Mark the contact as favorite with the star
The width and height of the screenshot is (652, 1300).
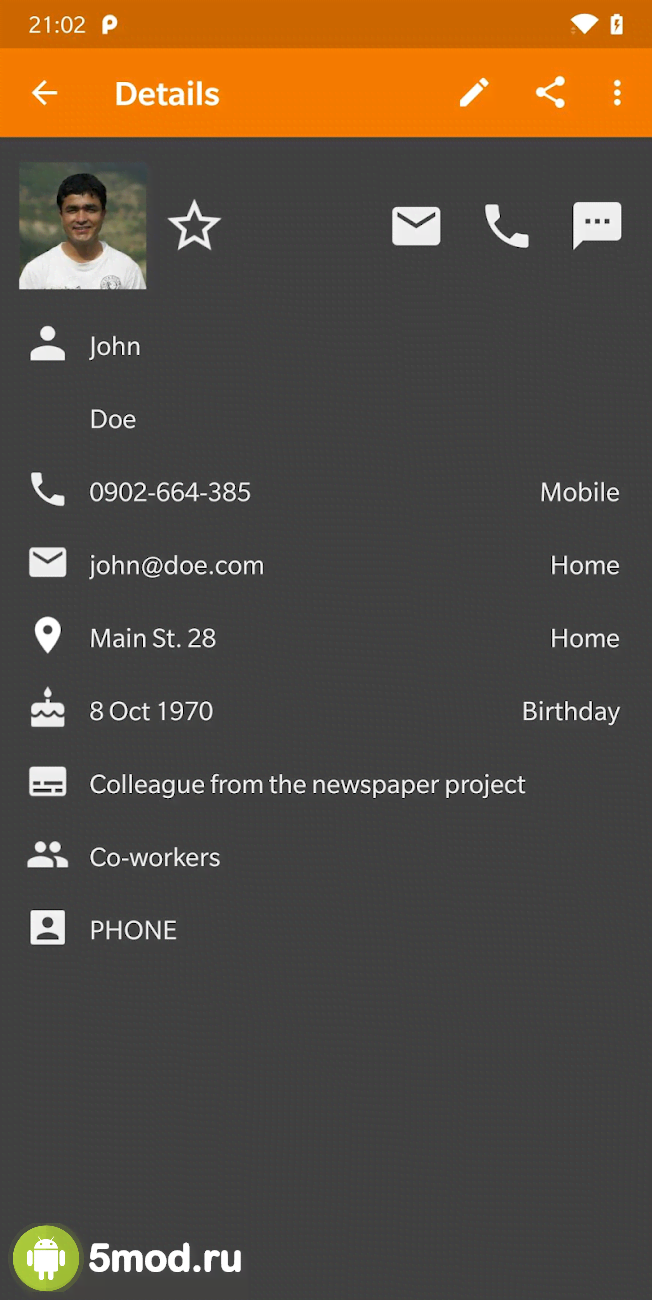pos(194,226)
